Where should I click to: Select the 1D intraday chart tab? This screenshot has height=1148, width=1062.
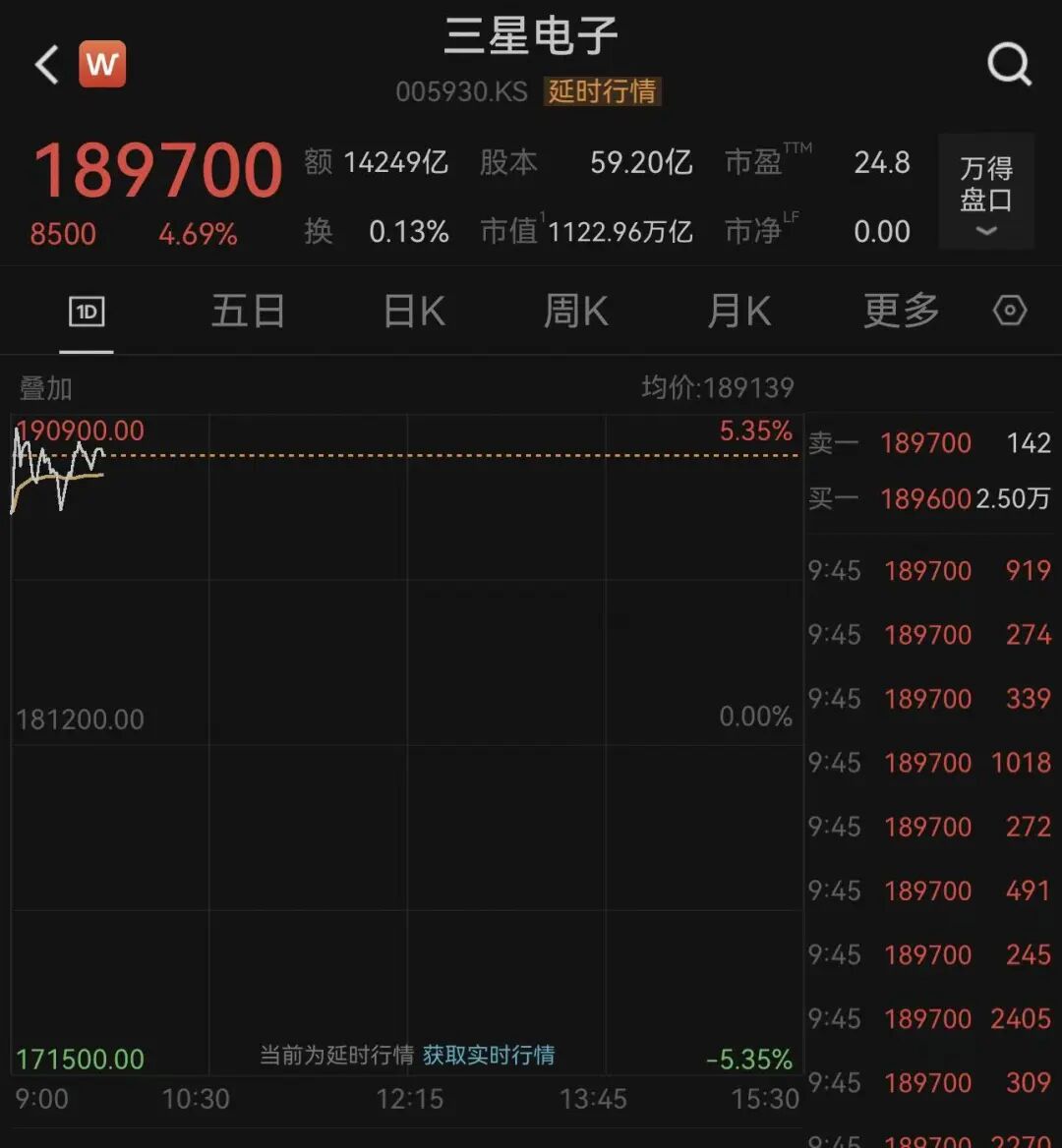pyautogui.click(x=87, y=313)
